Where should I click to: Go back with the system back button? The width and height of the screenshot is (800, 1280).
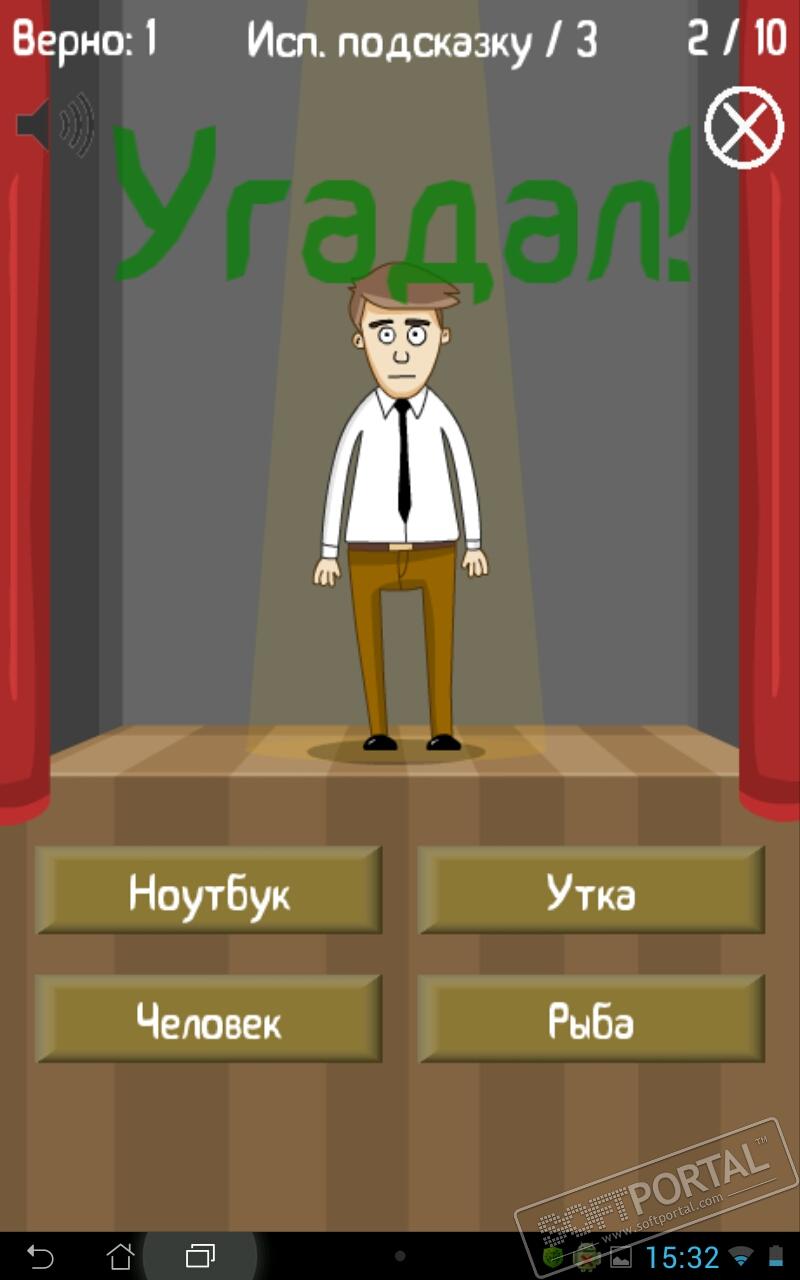tap(40, 1255)
